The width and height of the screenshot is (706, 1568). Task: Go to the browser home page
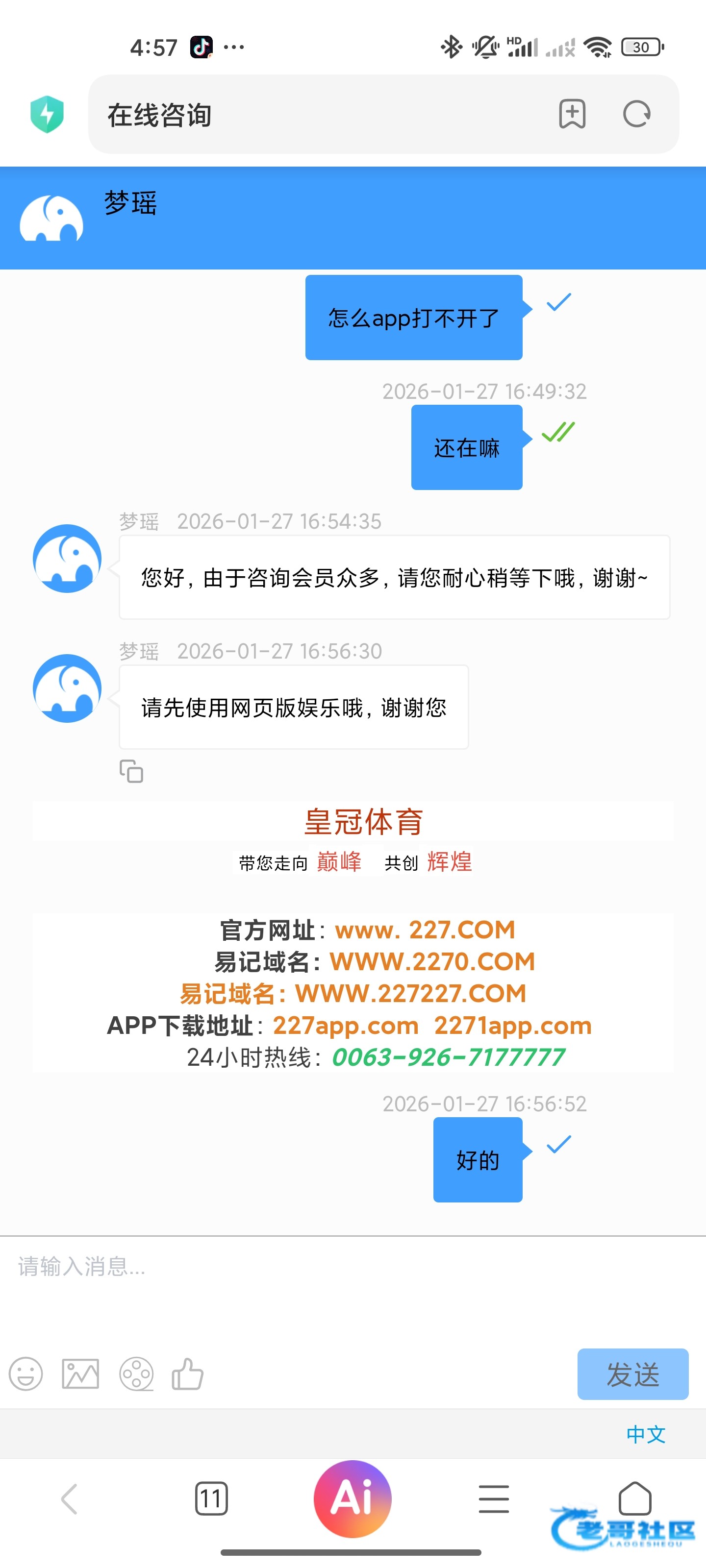pyautogui.click(x=634, y=1497)
